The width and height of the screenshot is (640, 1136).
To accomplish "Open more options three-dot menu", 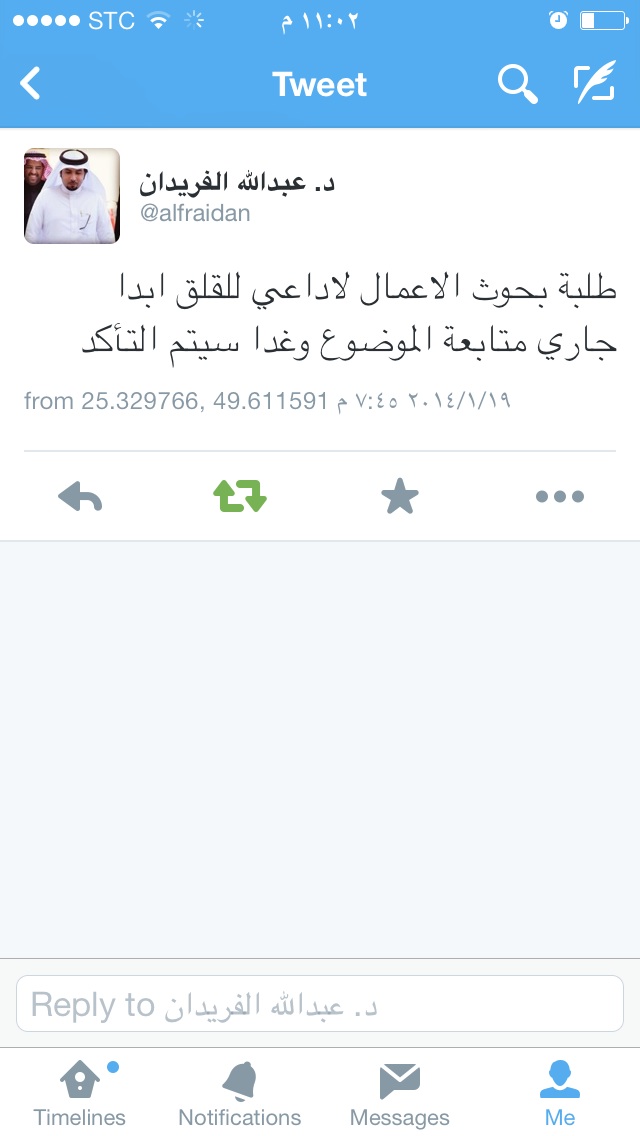I will (x=560, y=496).
